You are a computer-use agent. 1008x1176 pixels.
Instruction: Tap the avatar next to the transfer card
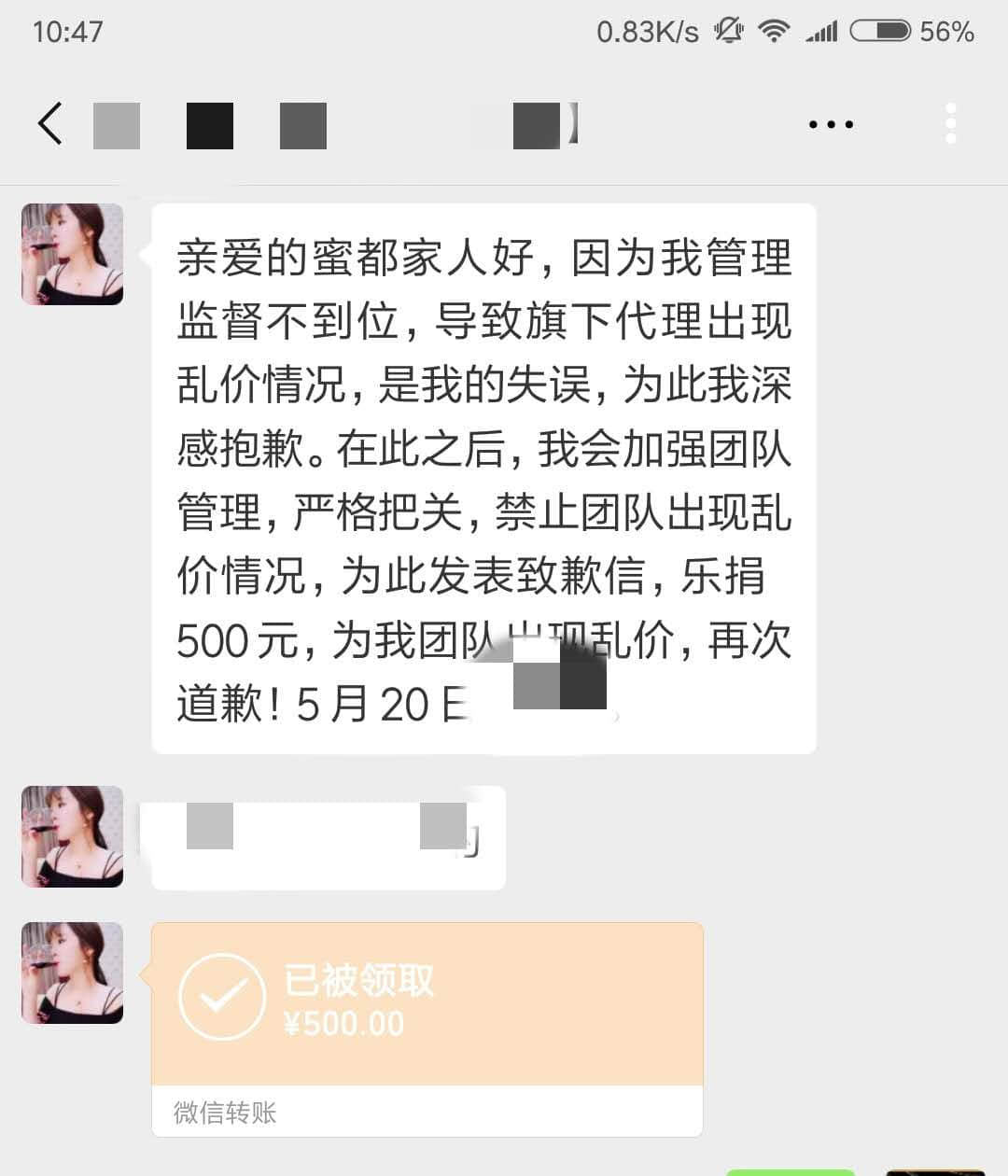point(73,973)
